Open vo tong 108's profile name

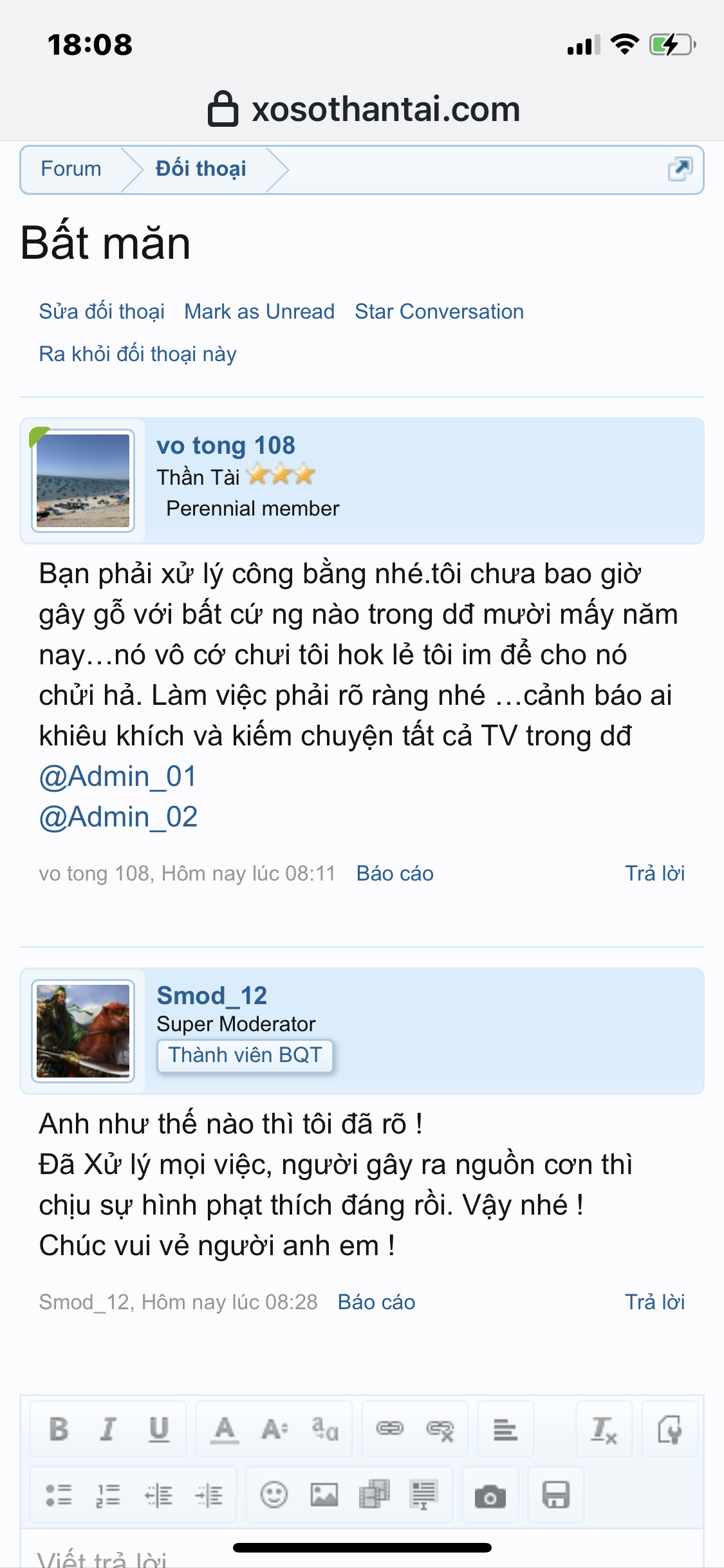(x=226, y=445)
